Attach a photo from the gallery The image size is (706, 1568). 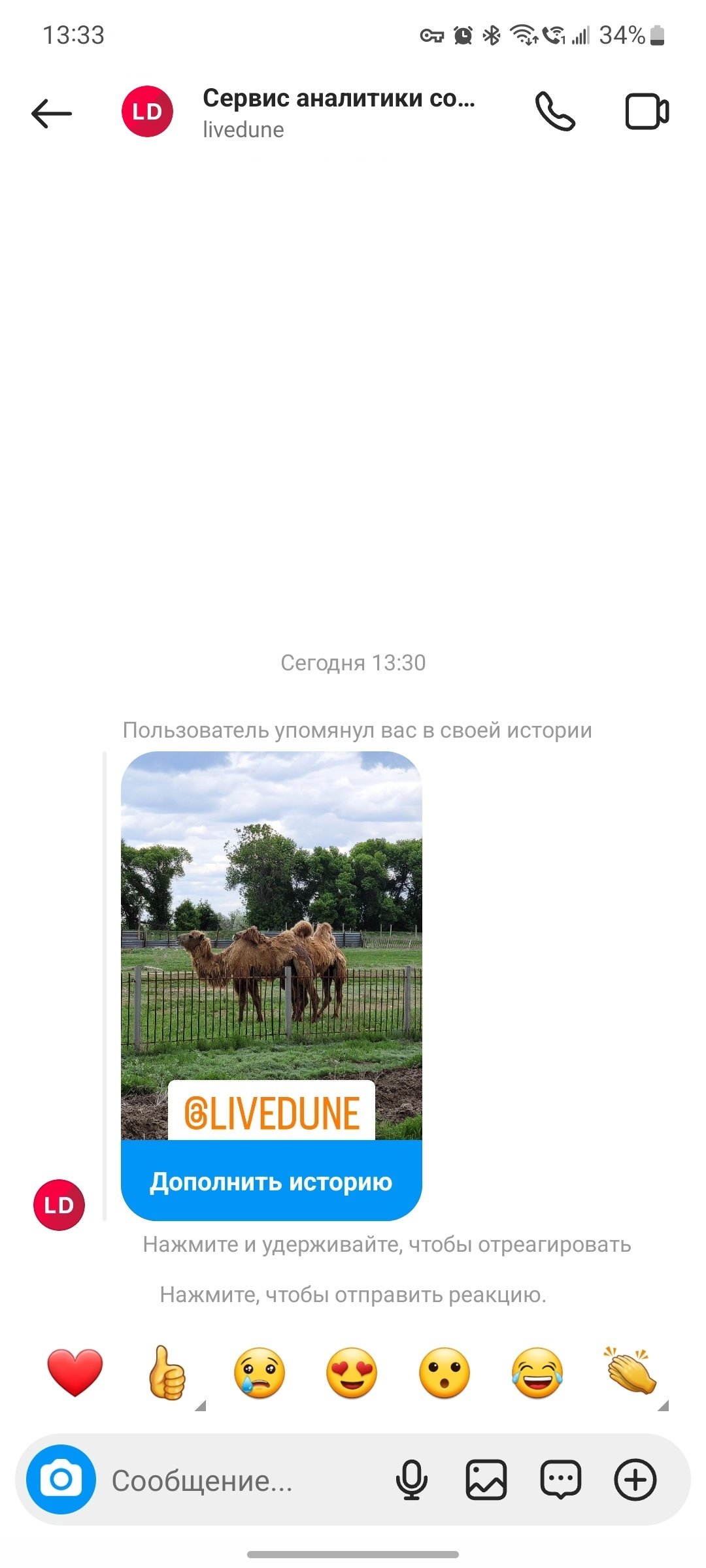click(x=486, y=1479)
